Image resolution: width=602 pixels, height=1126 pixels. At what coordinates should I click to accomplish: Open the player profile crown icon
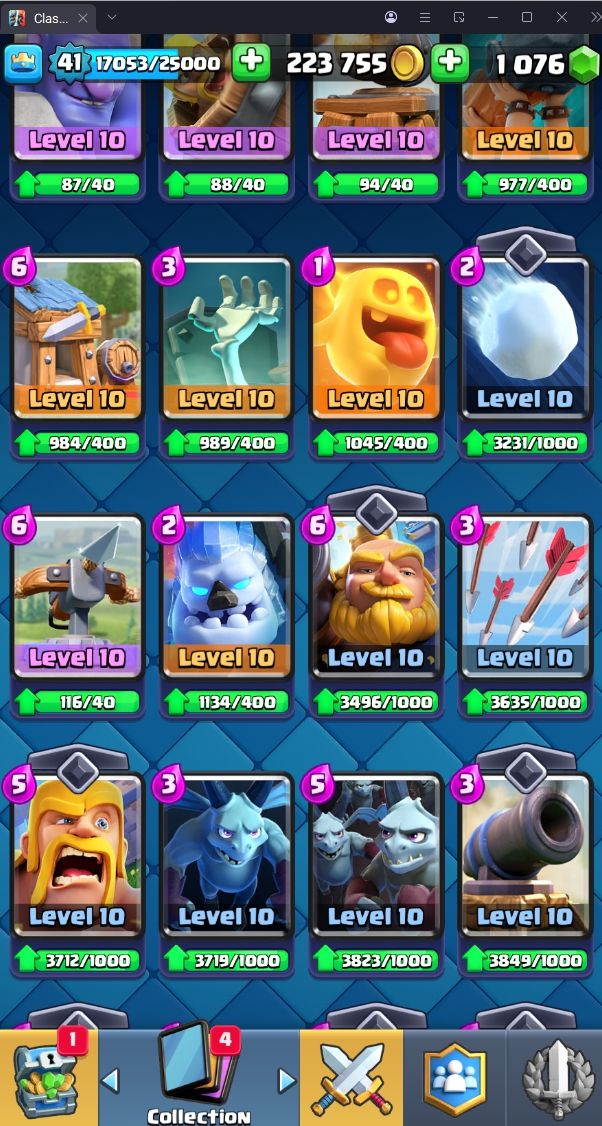point(24,63)
